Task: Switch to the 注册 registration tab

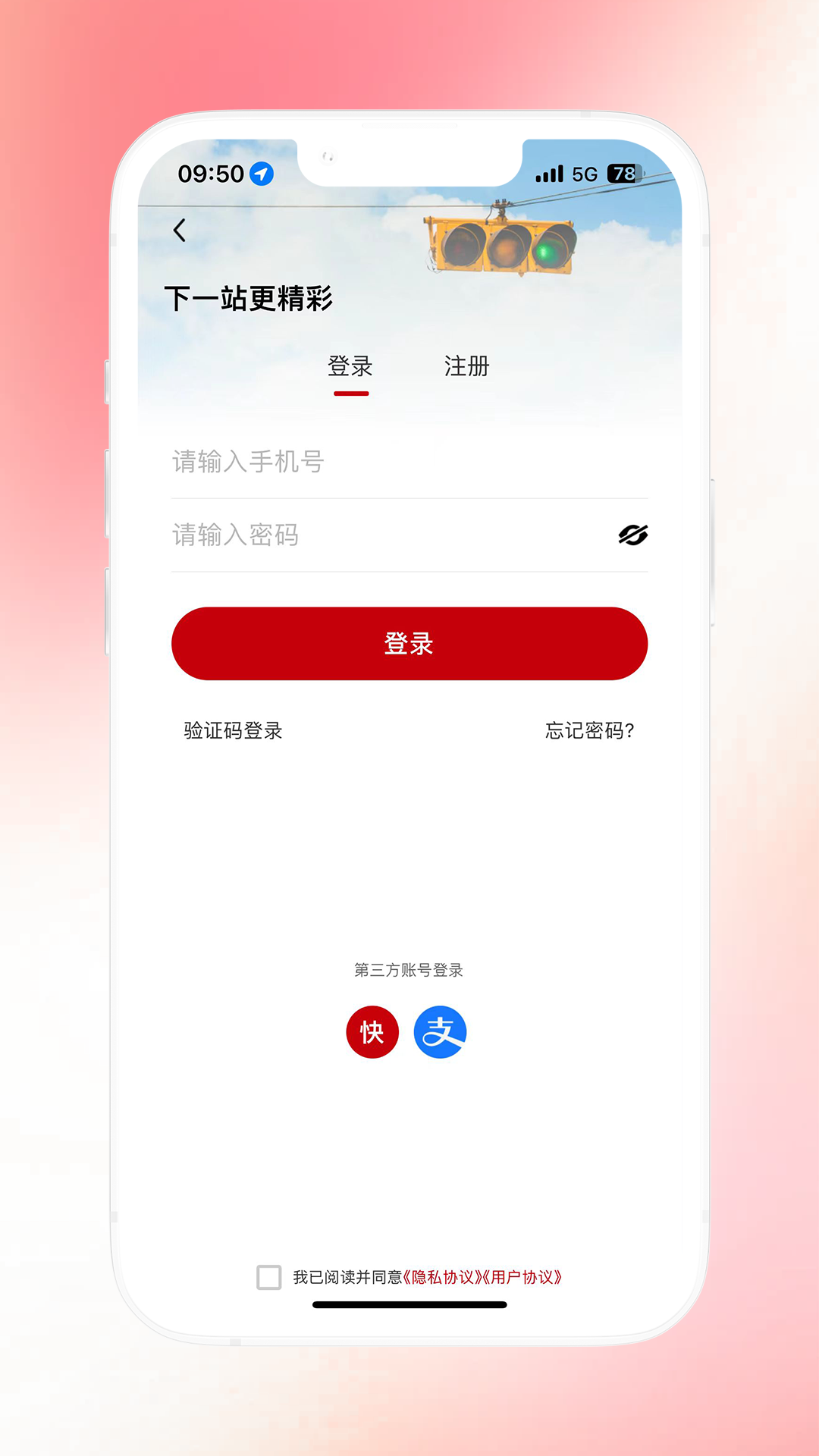Action: coord(465,366)
